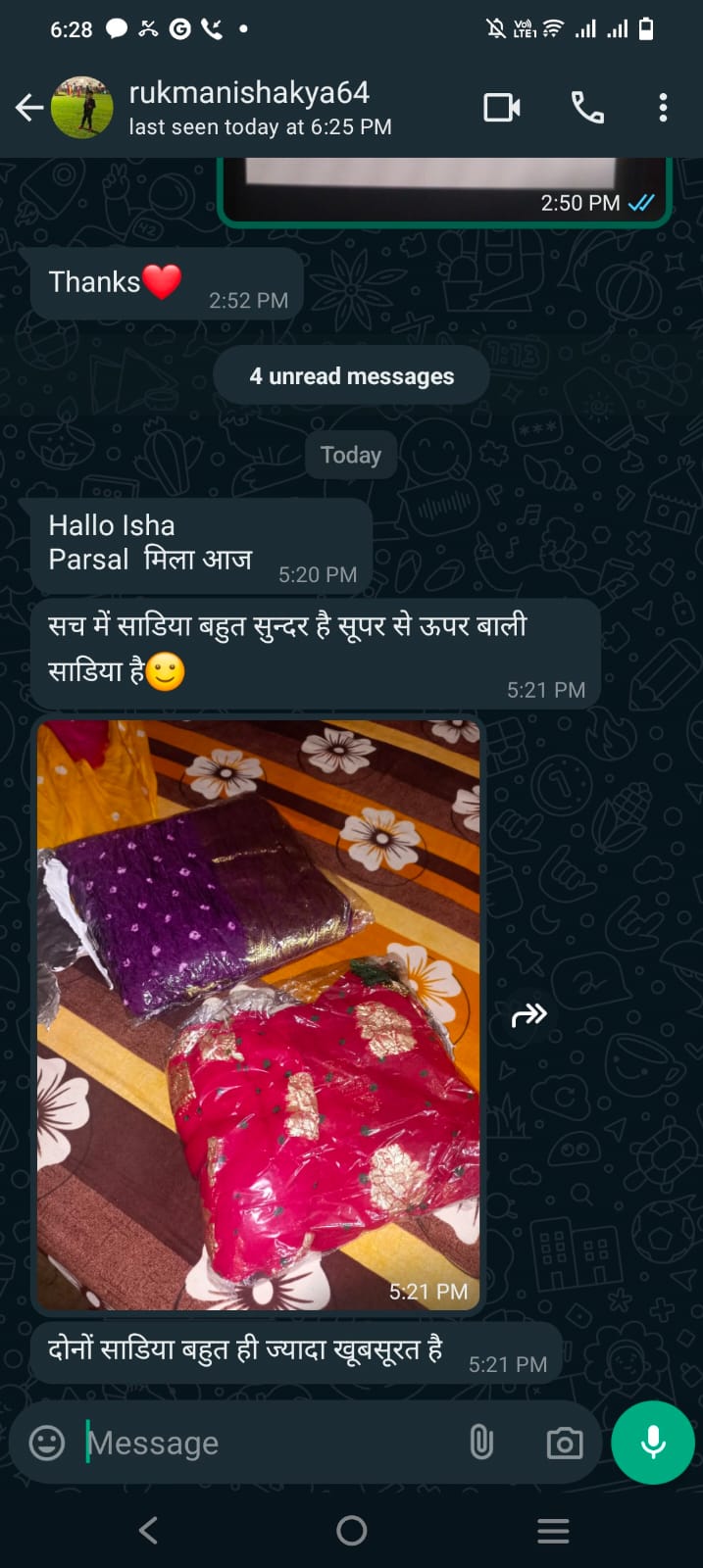This screenshot has width=703, height=1568.
Task: Focus the Message text field
Action: coord(265,1443)
